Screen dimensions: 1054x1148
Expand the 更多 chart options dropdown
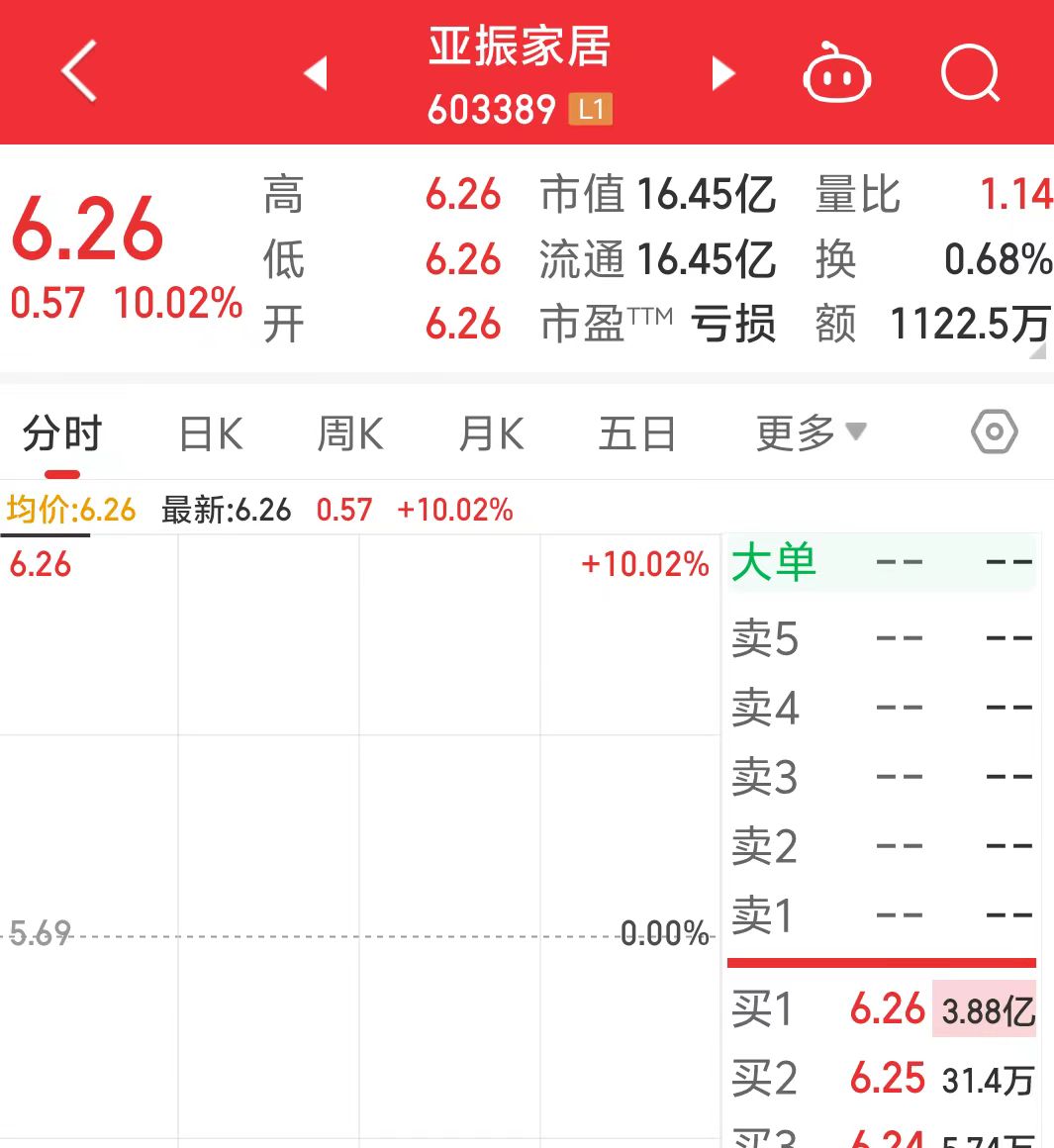tap(811, 432)
